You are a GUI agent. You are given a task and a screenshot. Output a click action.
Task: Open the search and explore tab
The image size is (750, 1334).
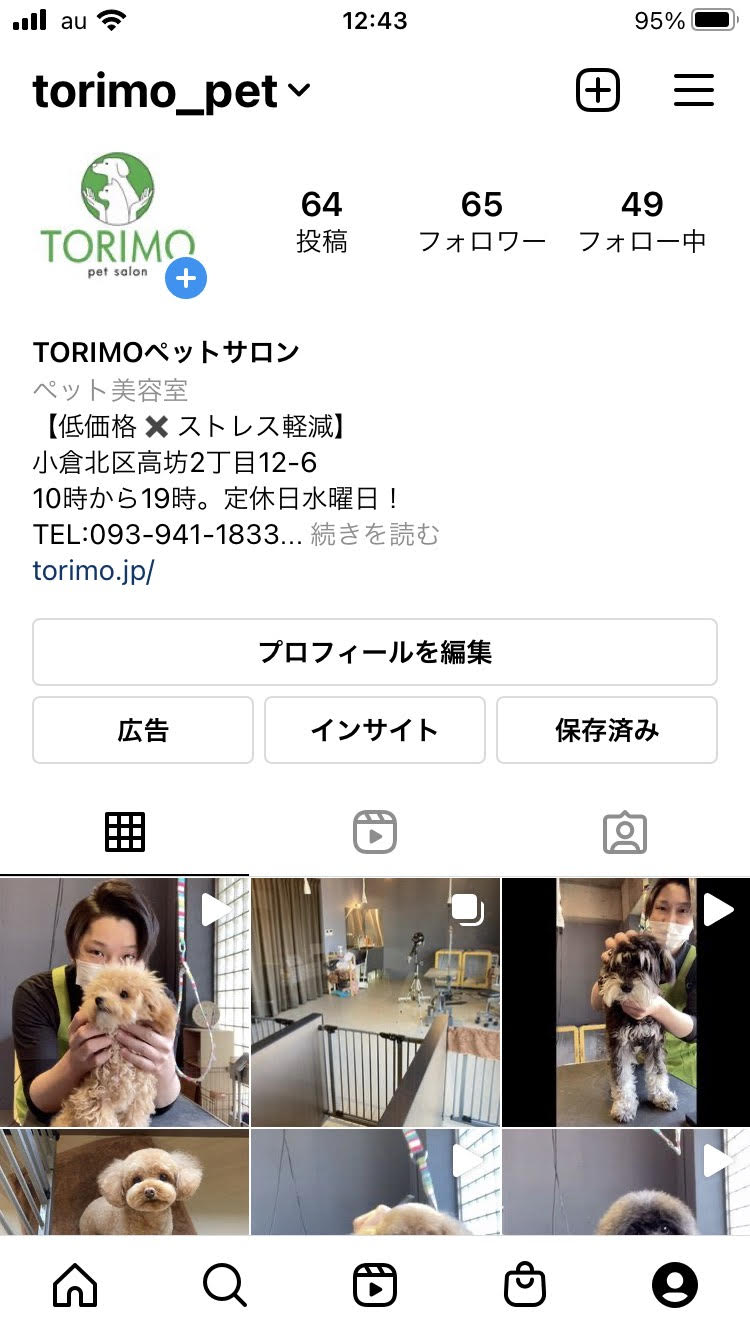[225, 1285]
